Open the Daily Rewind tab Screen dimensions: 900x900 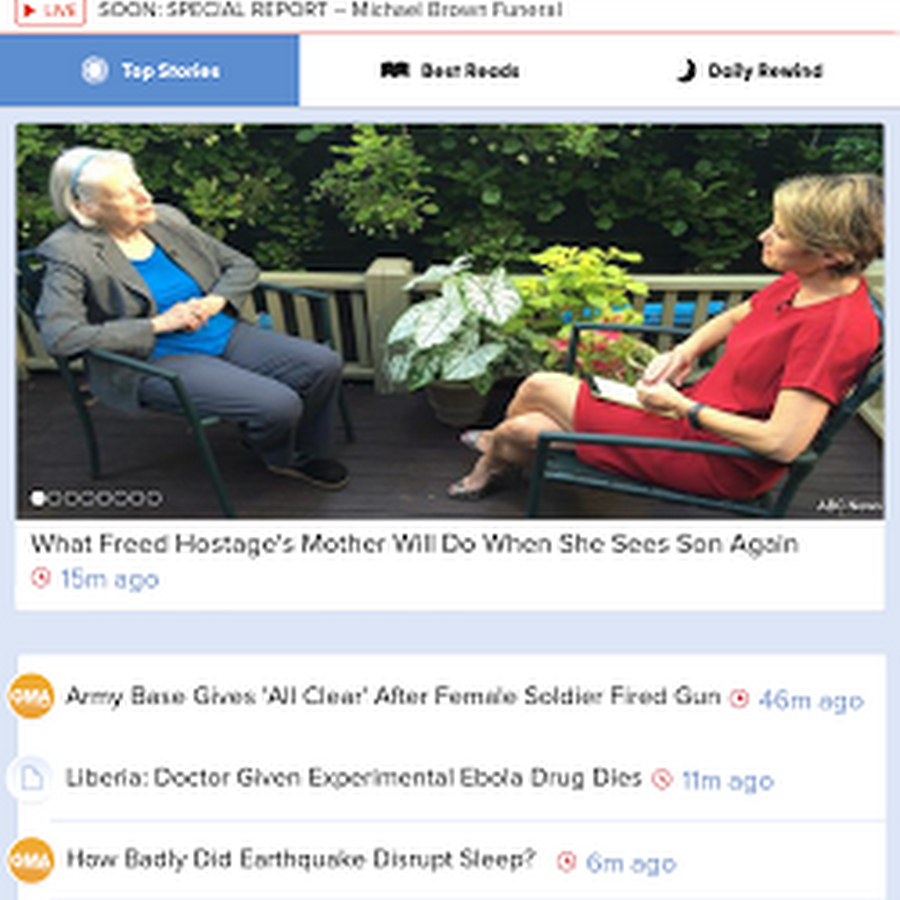point(750,70)
